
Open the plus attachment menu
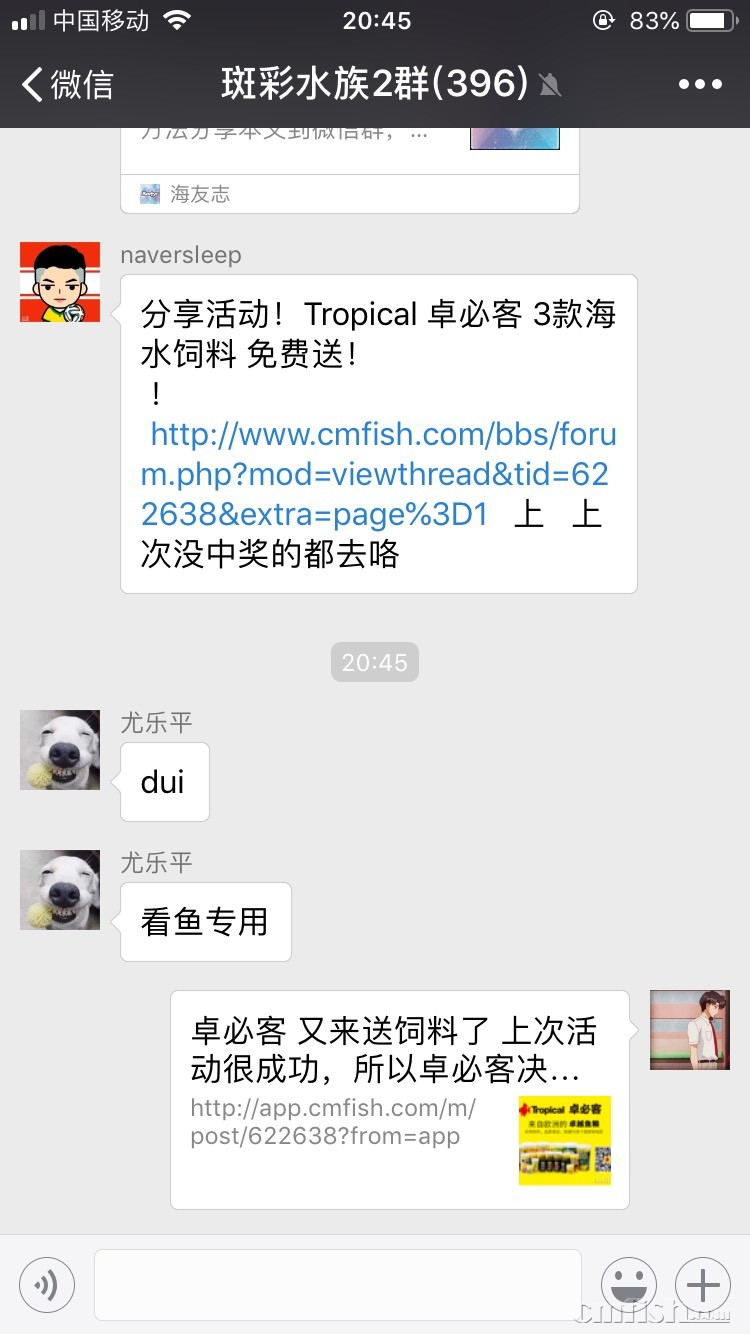703,1284
